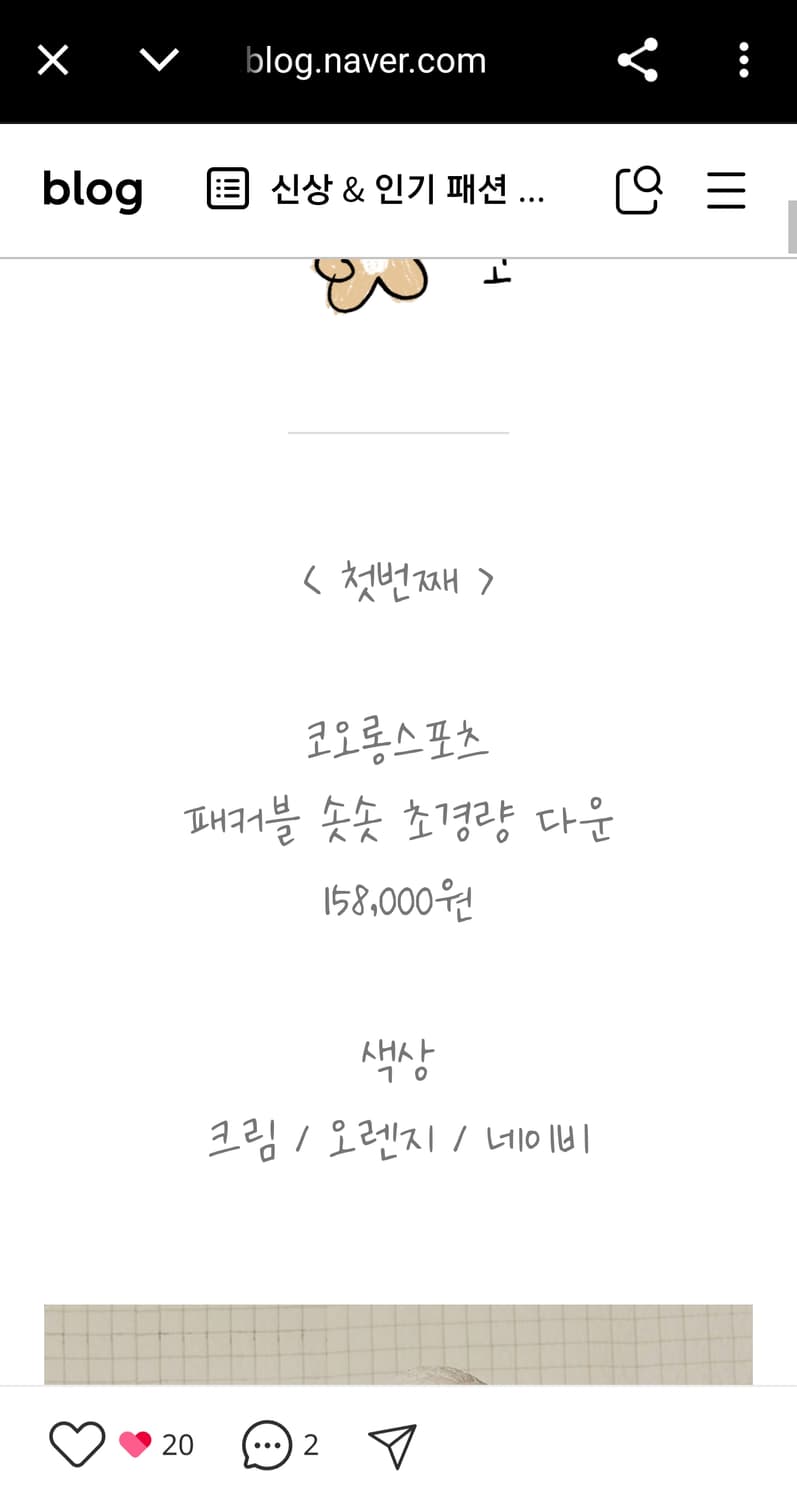The image size is (797, 1500).
Task: Open comments by tapping the count 2
Action: point(311,1444)
